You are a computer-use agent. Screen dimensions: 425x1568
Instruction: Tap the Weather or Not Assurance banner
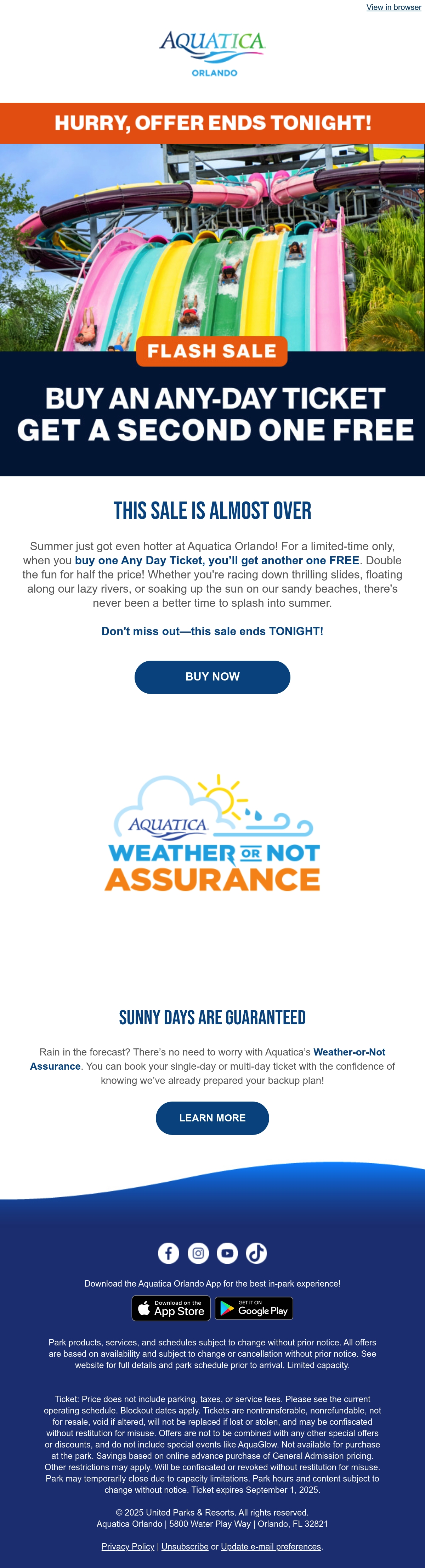click(212, 833)
